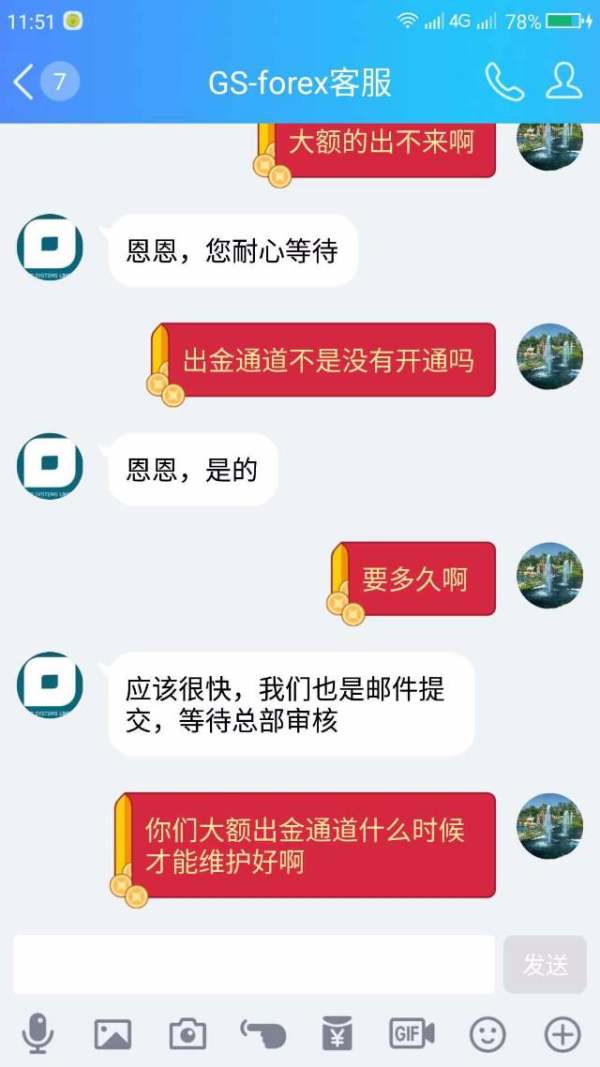Send a poke with the finger icon
The width and height of the screenshot is (600, 1067).
coord(263,1034)
